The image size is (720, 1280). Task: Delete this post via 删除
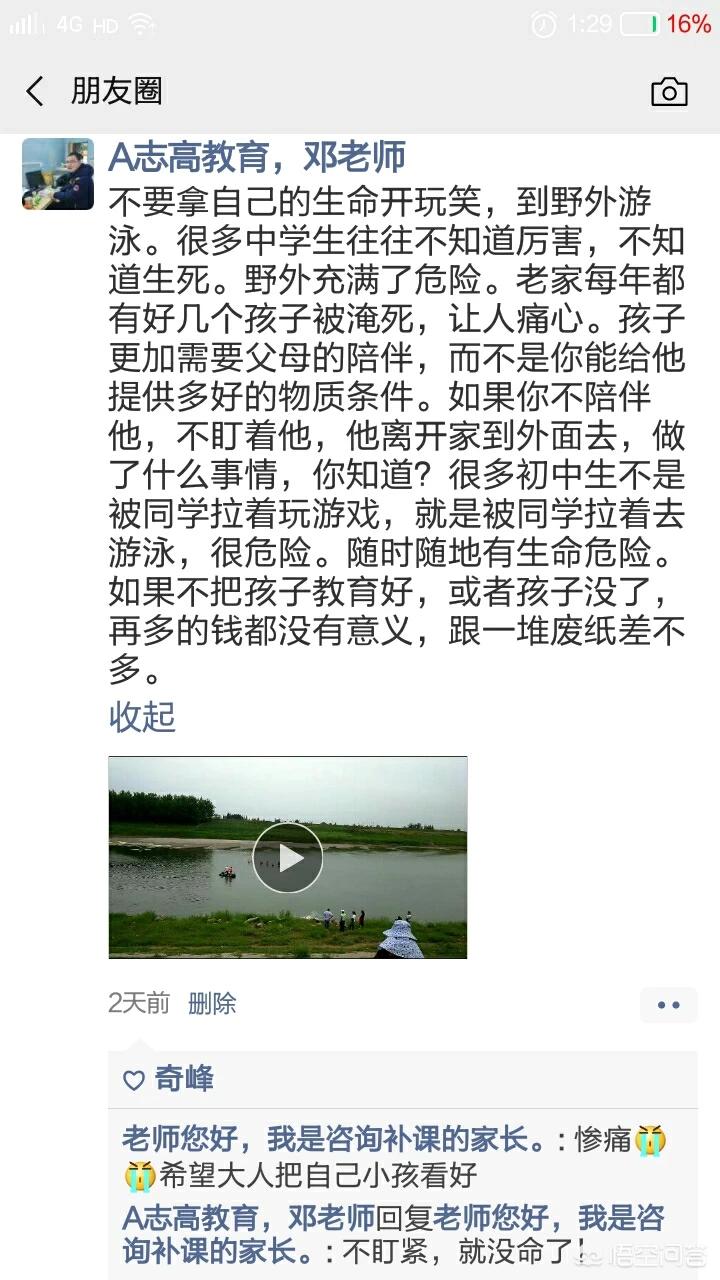(x=212, y=1003)
